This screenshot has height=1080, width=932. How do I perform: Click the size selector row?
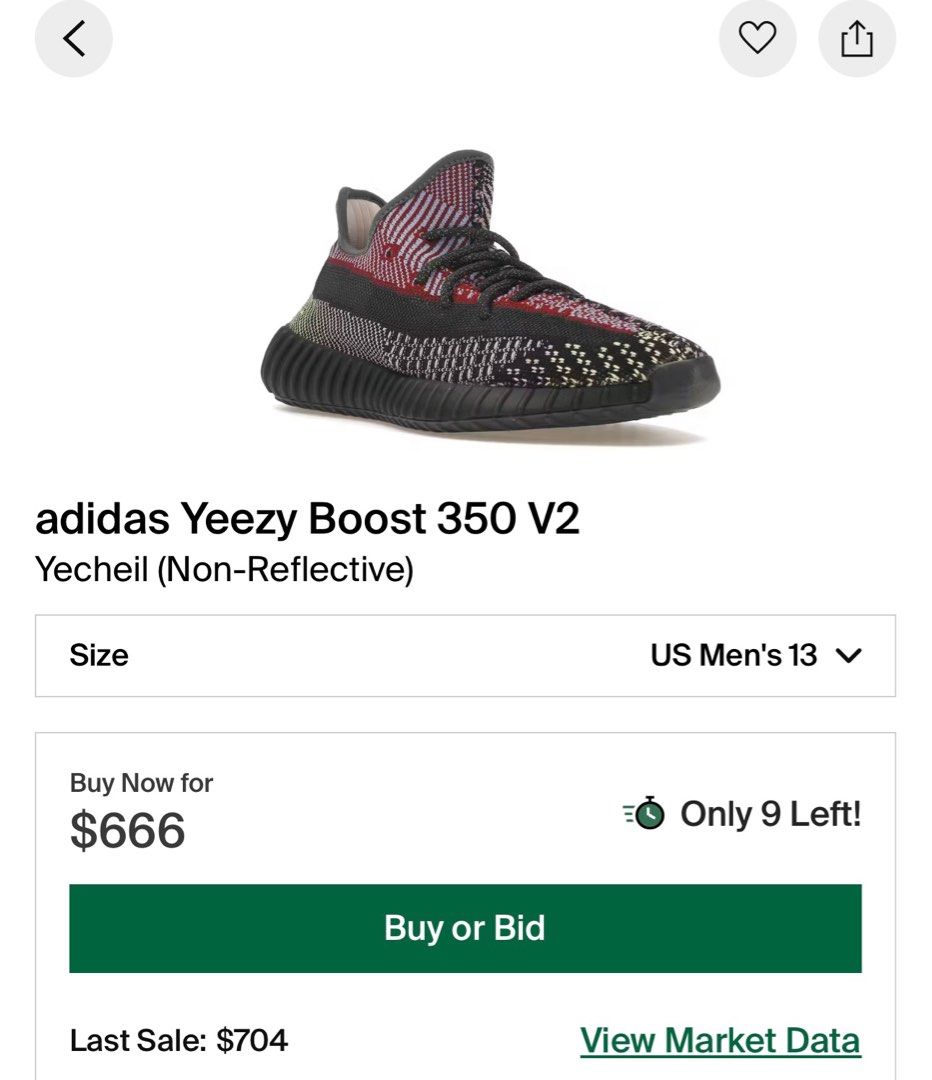(465, 656)
